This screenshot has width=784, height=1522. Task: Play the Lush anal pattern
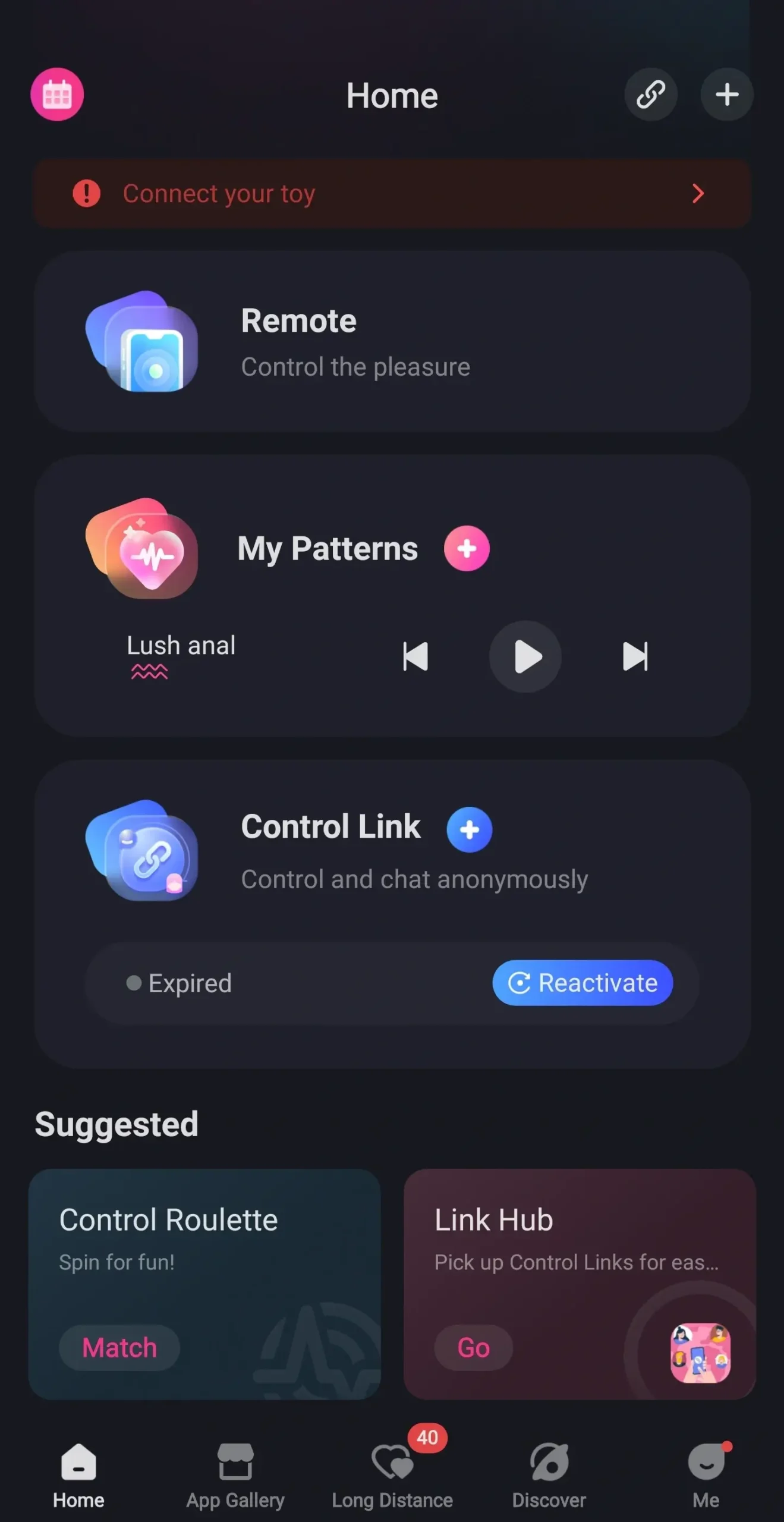click(x=525, y=656)
